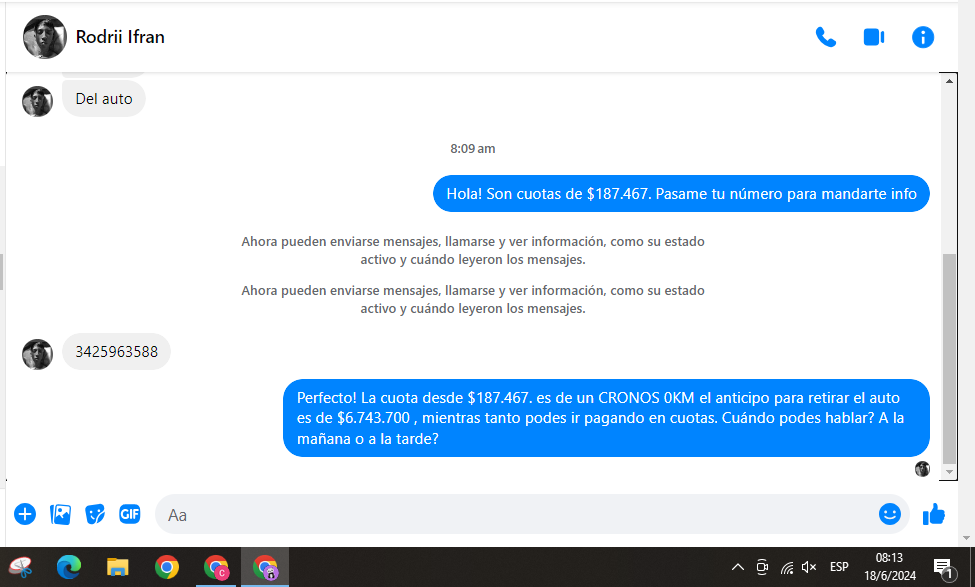Screen dimensions: 975x587
Task: Choose a sticker to send
Action: (x=95, y=514)
